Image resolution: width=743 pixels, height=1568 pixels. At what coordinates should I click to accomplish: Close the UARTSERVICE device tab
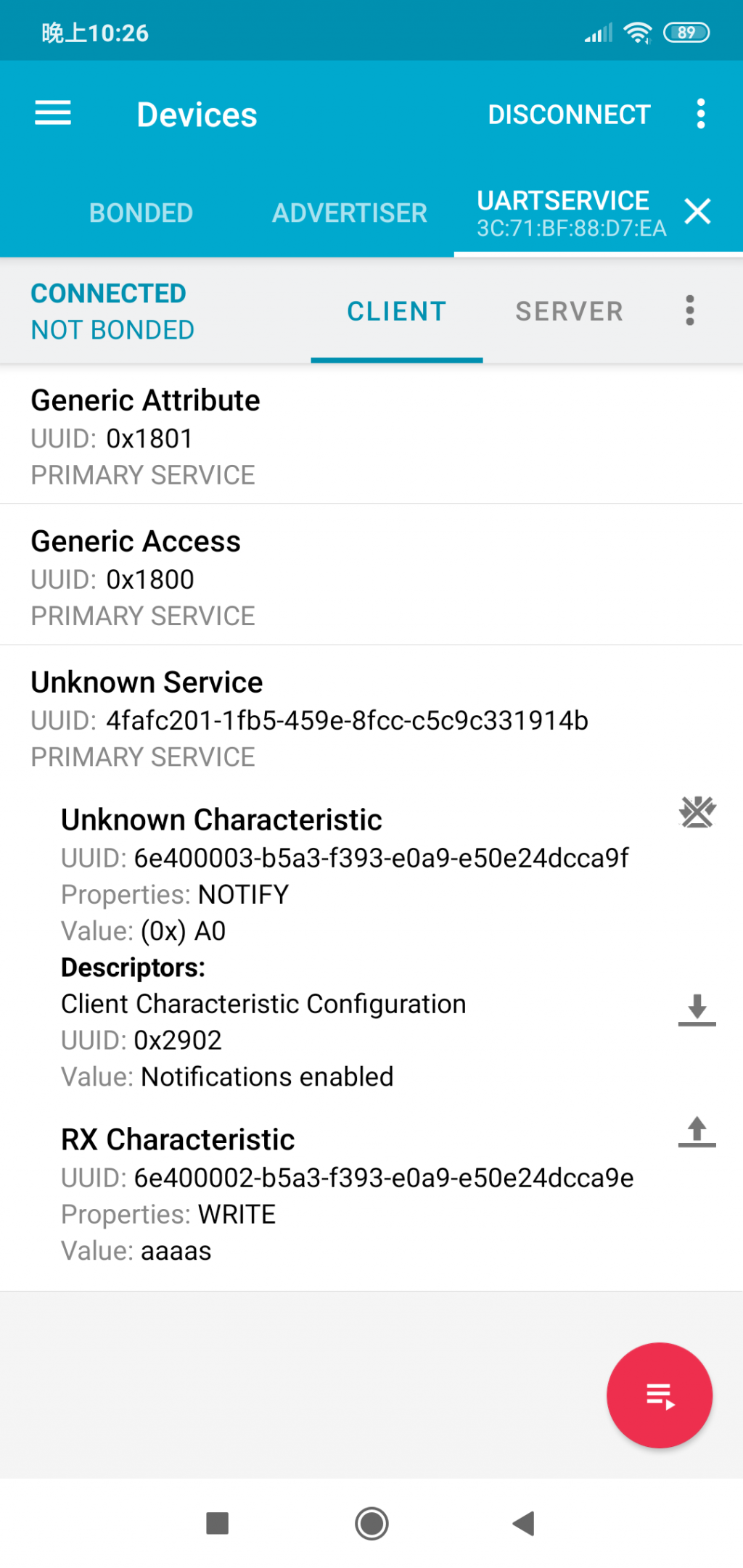tap(697, 211)
